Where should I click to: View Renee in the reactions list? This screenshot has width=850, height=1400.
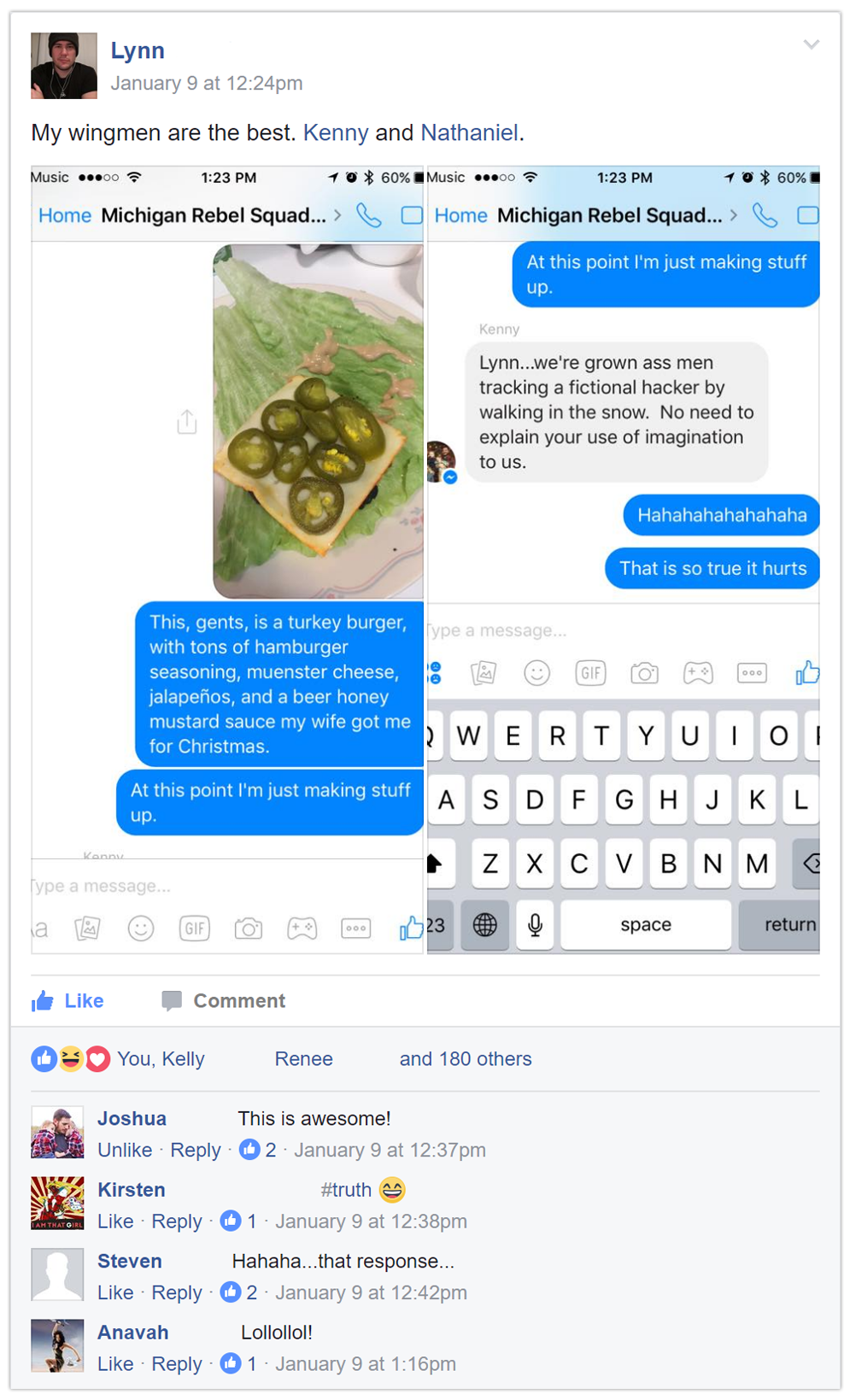point(303,1059)
